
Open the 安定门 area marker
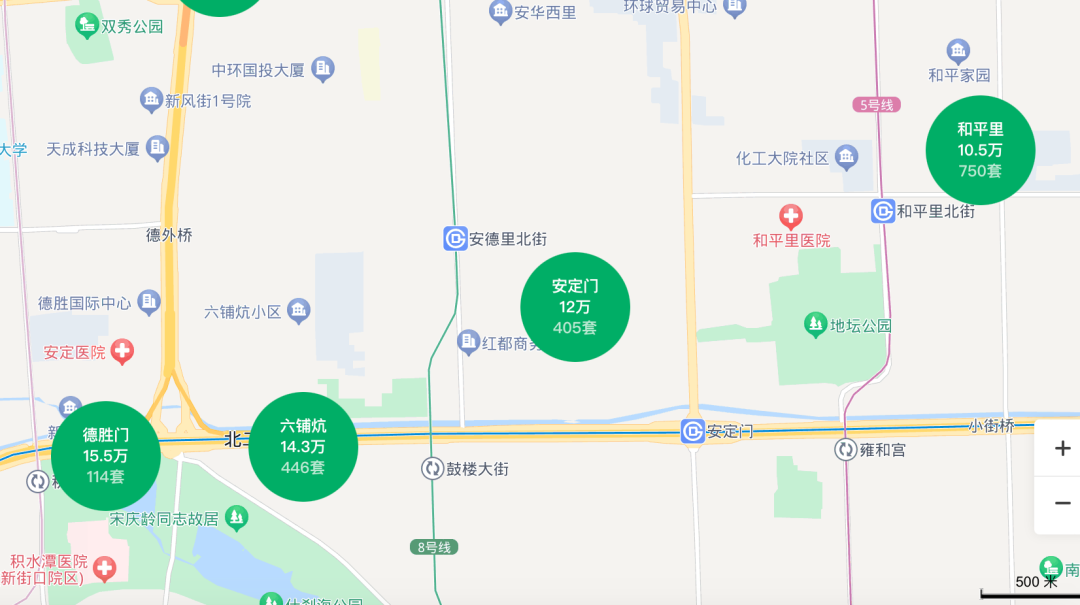tap(575, 307)
